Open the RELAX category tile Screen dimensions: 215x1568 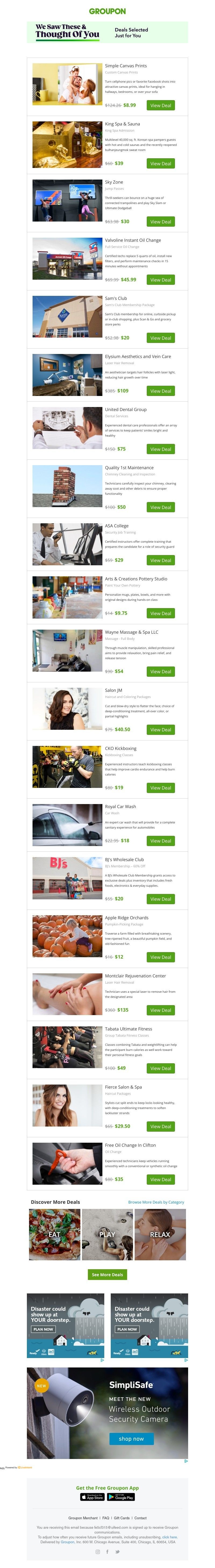160,1234
